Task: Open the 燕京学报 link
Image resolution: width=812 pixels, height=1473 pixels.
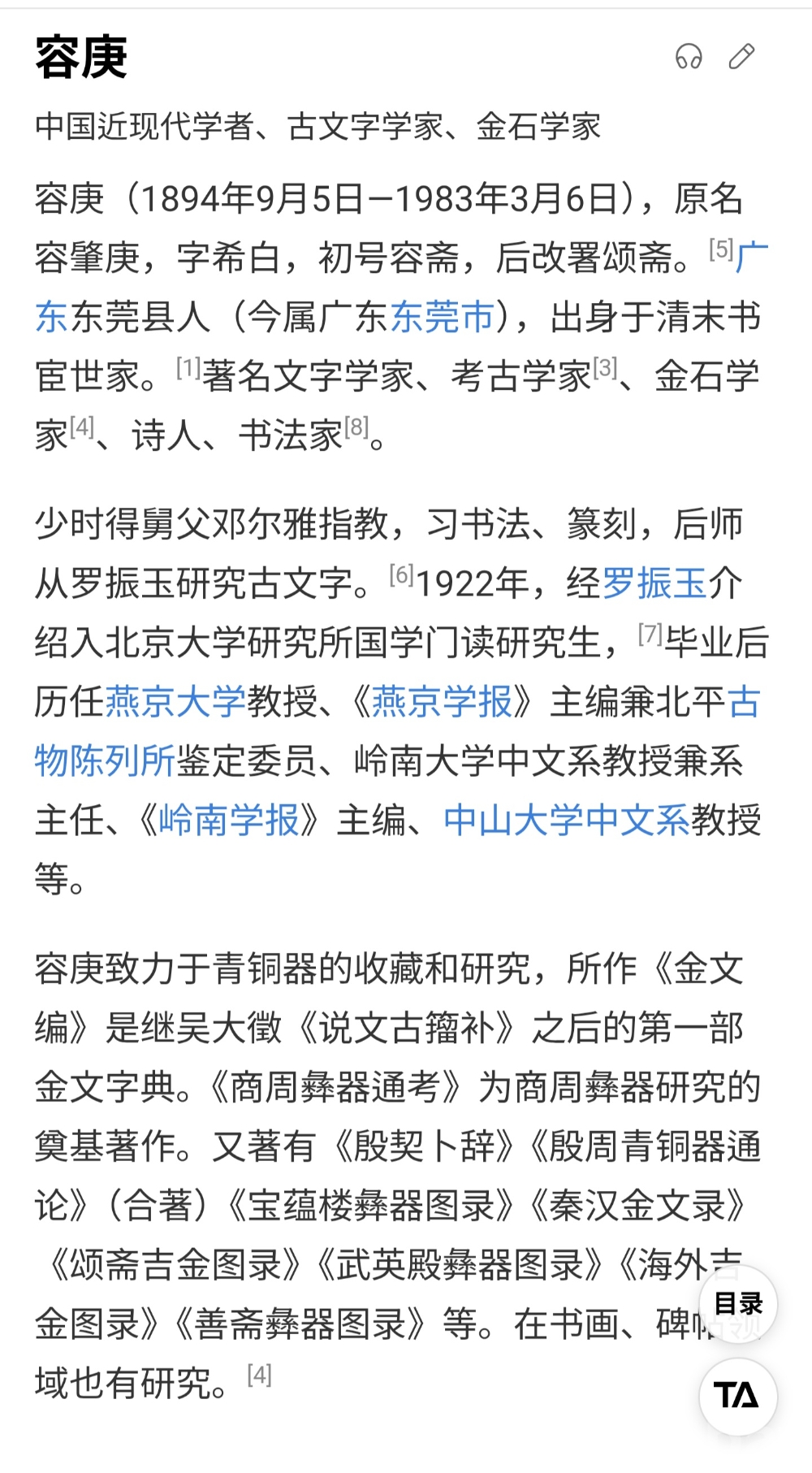Action: pos(443,702)
